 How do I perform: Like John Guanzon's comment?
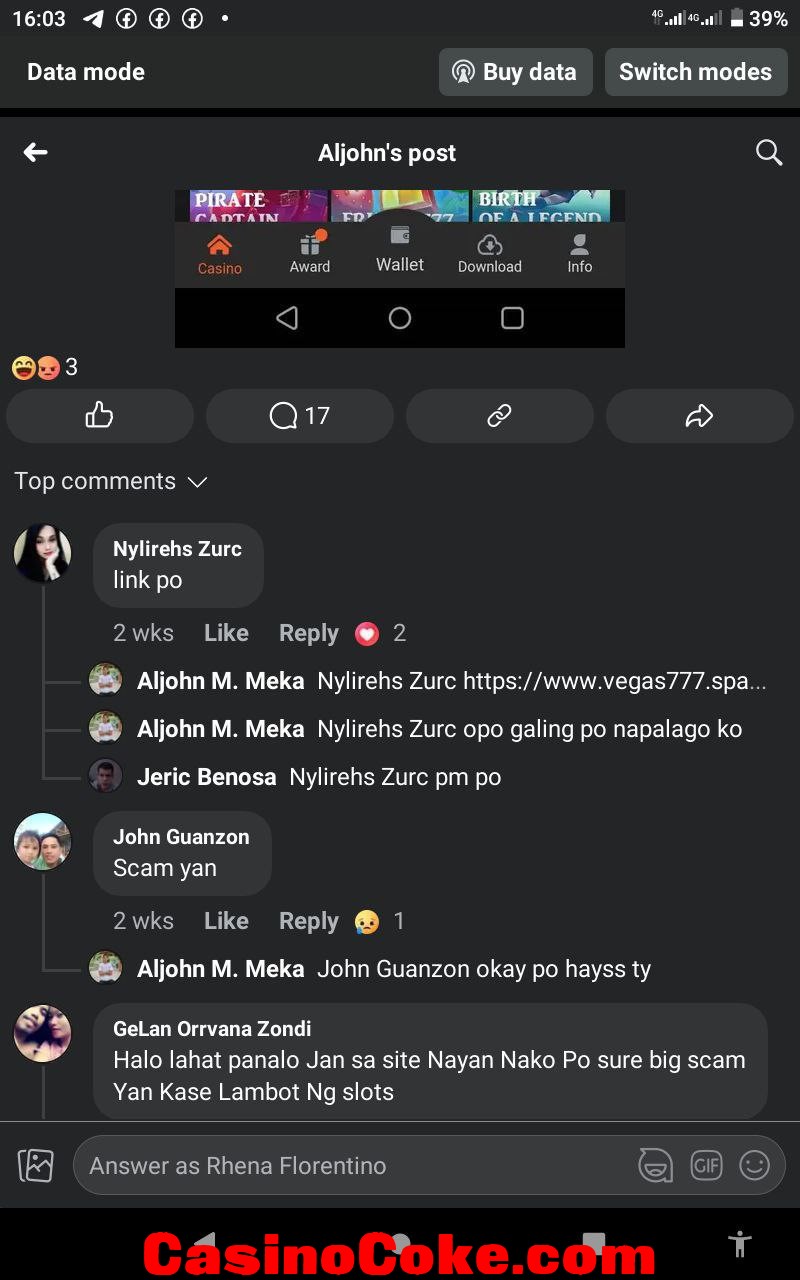(226, 921)
